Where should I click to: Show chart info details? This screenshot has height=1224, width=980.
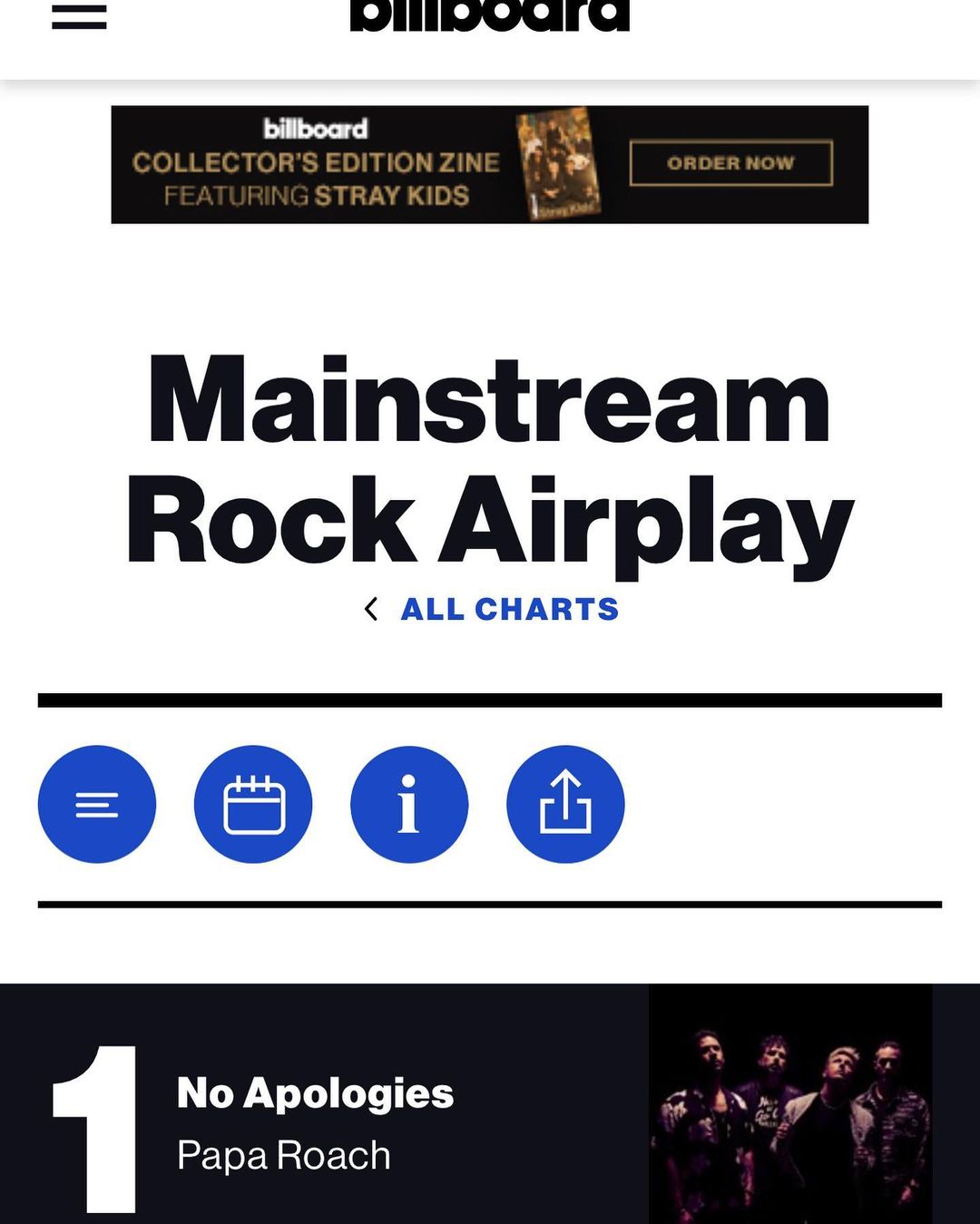[409, 804]
